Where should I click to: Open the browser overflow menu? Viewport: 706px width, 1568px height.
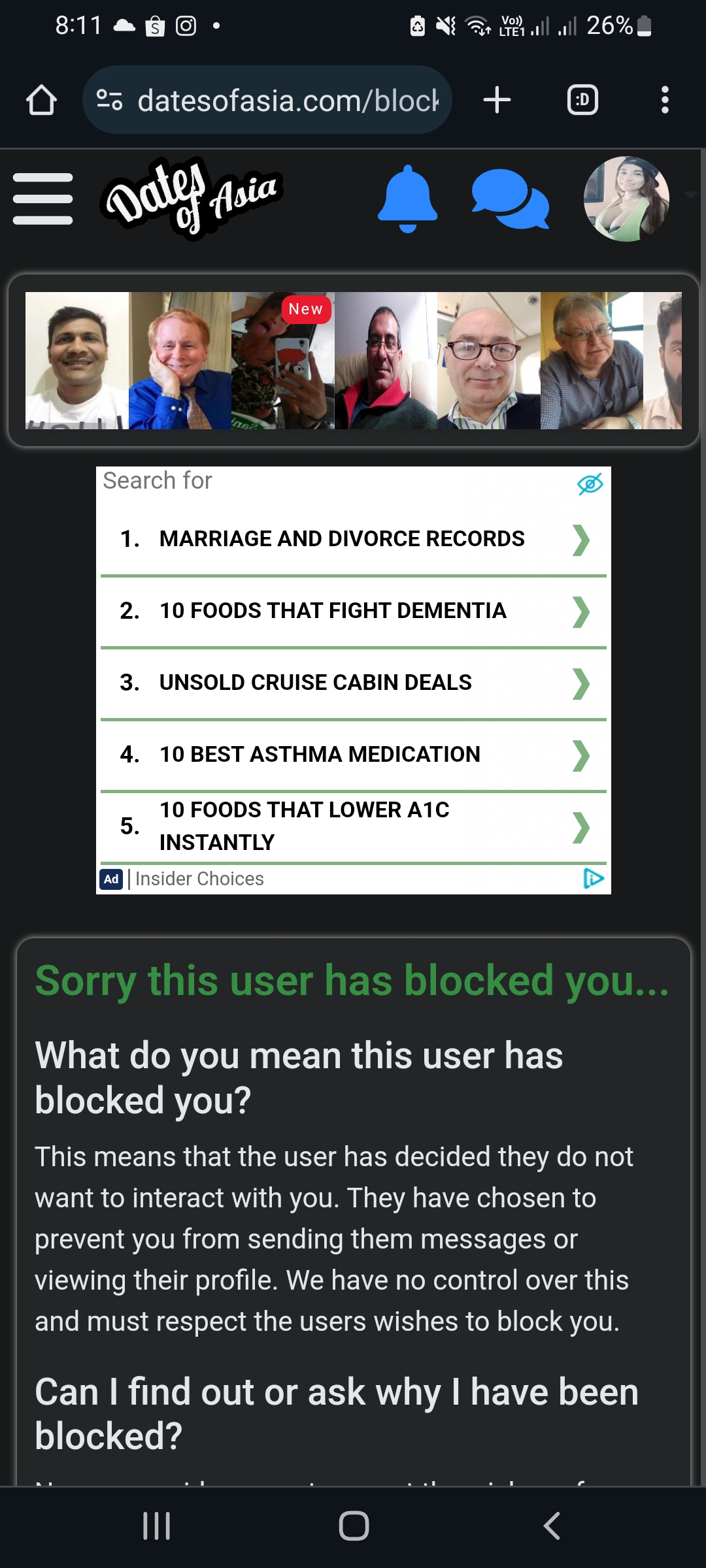(665, 101)
